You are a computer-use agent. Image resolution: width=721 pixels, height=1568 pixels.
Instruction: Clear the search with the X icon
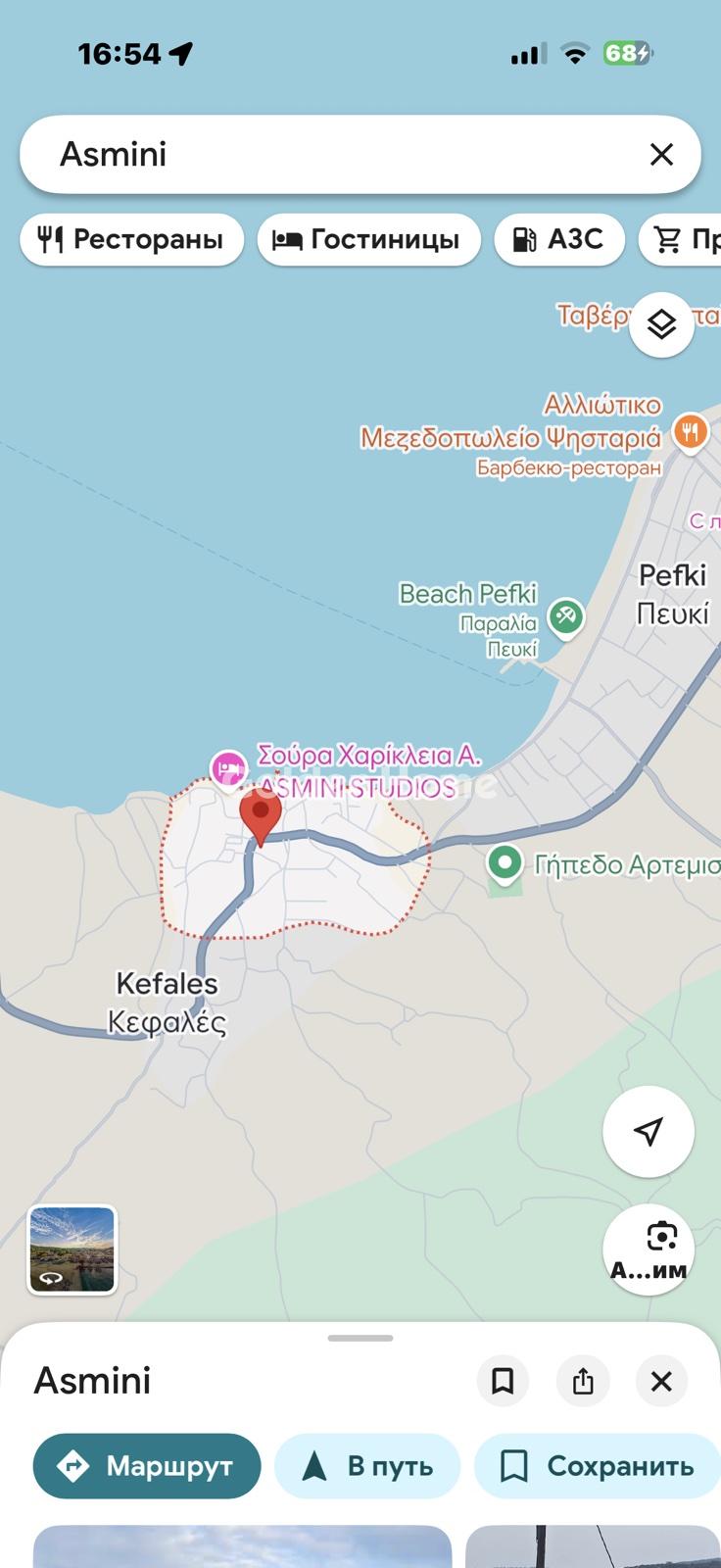[662, 155]
